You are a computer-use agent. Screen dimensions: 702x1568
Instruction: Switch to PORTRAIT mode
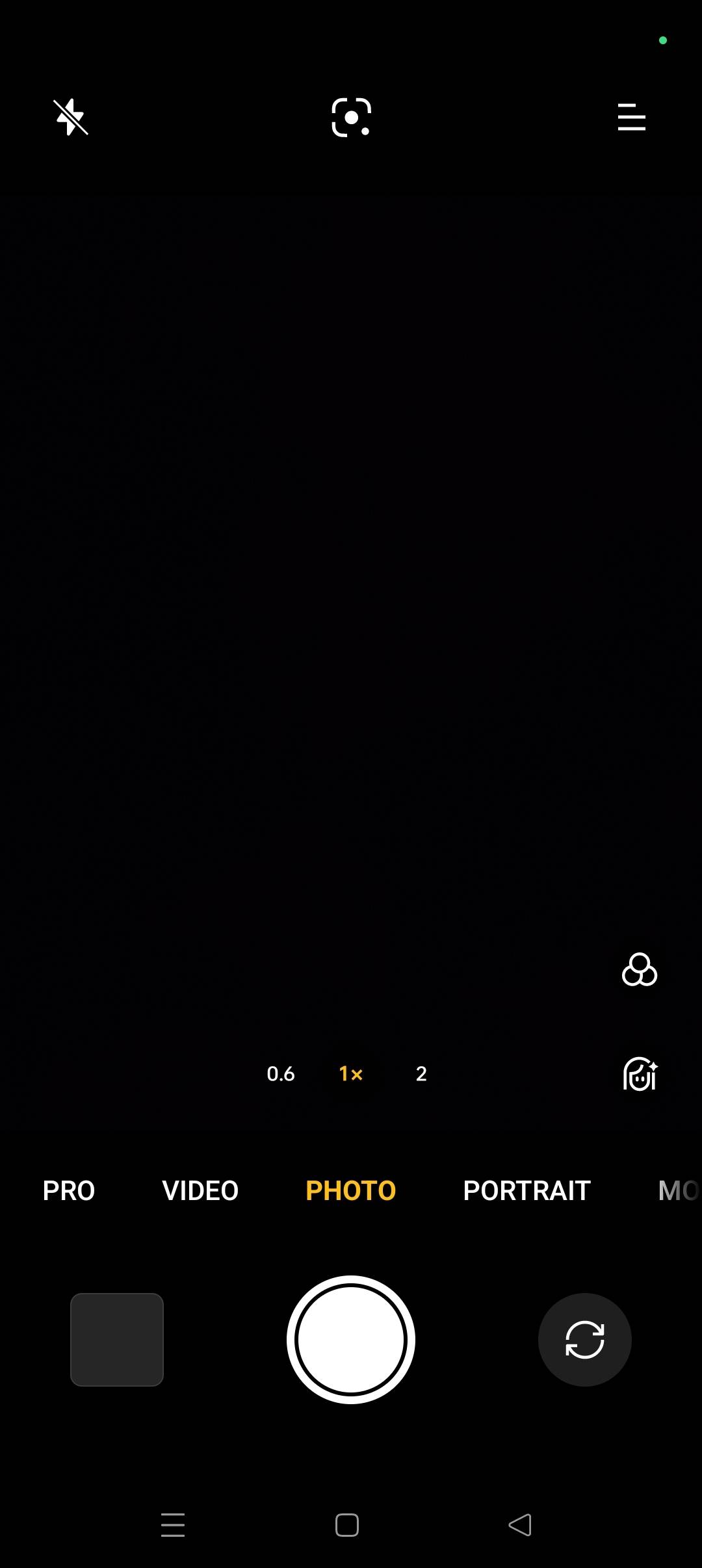526,1191
